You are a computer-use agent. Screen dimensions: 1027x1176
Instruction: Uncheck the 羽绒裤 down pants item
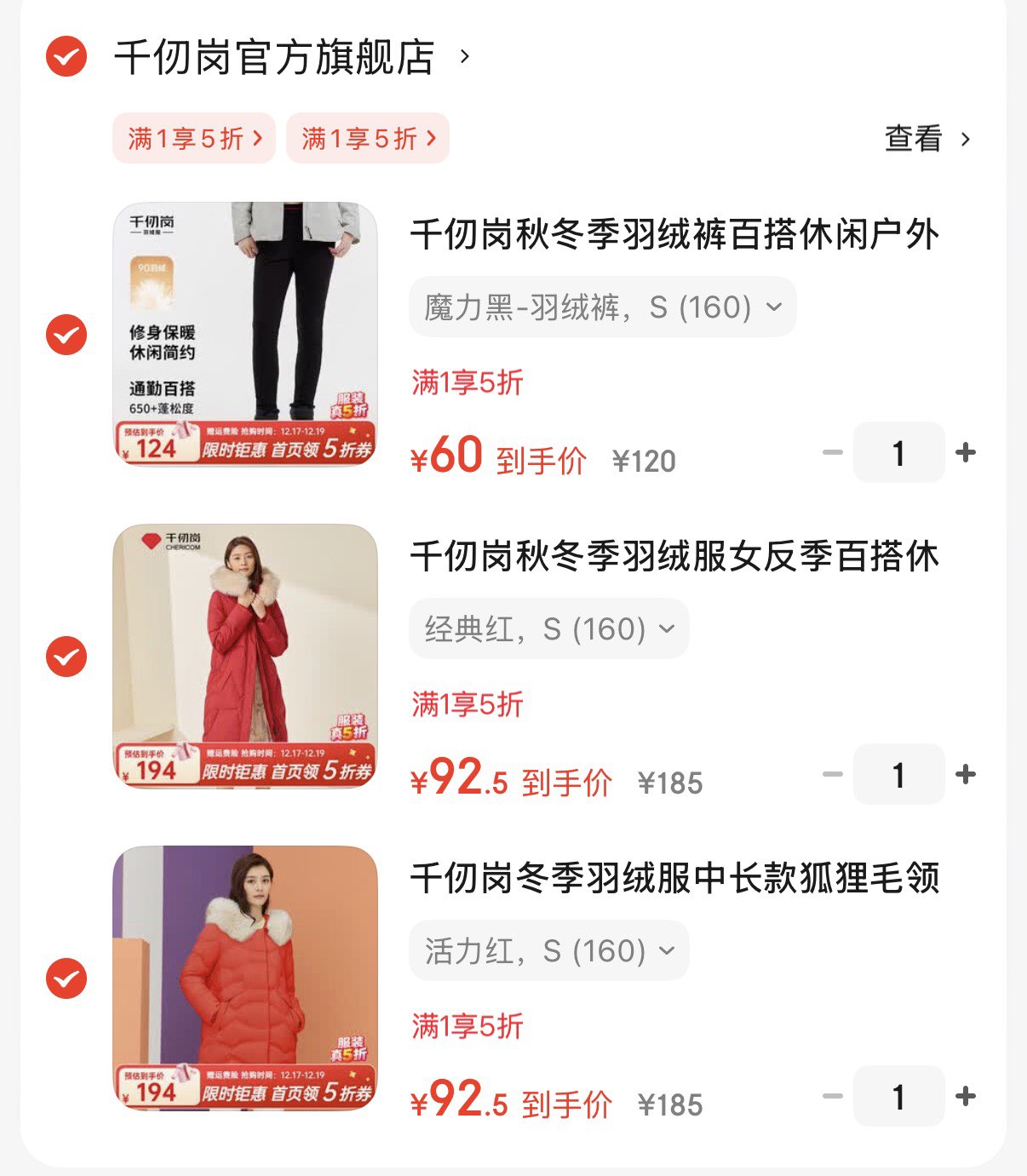click(66, 335)
